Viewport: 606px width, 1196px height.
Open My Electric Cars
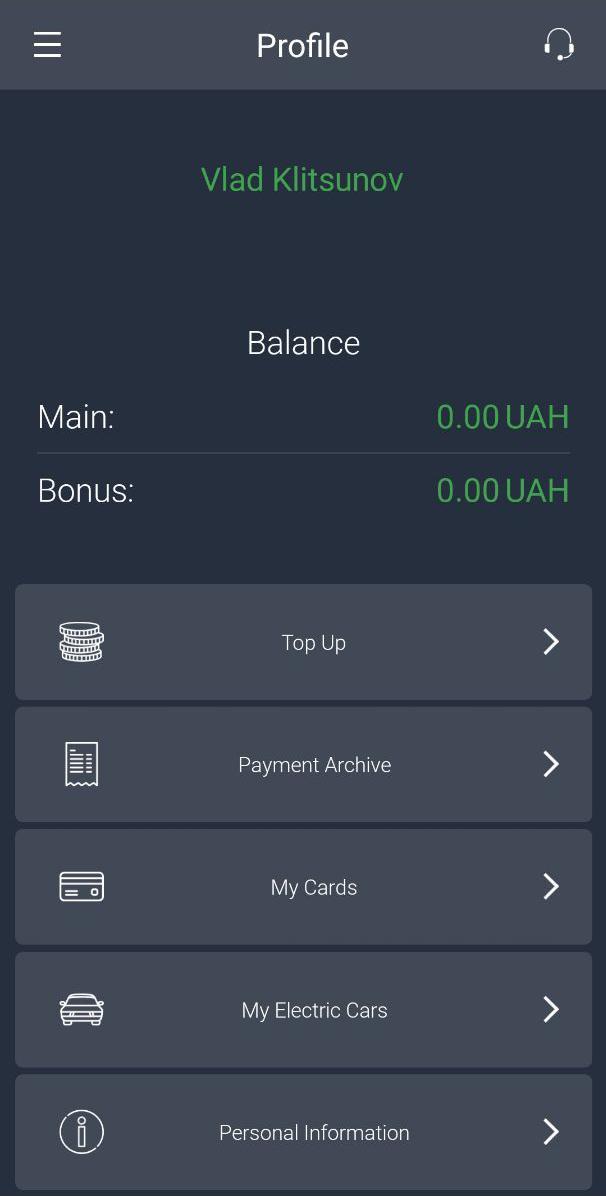[303, 1010]
